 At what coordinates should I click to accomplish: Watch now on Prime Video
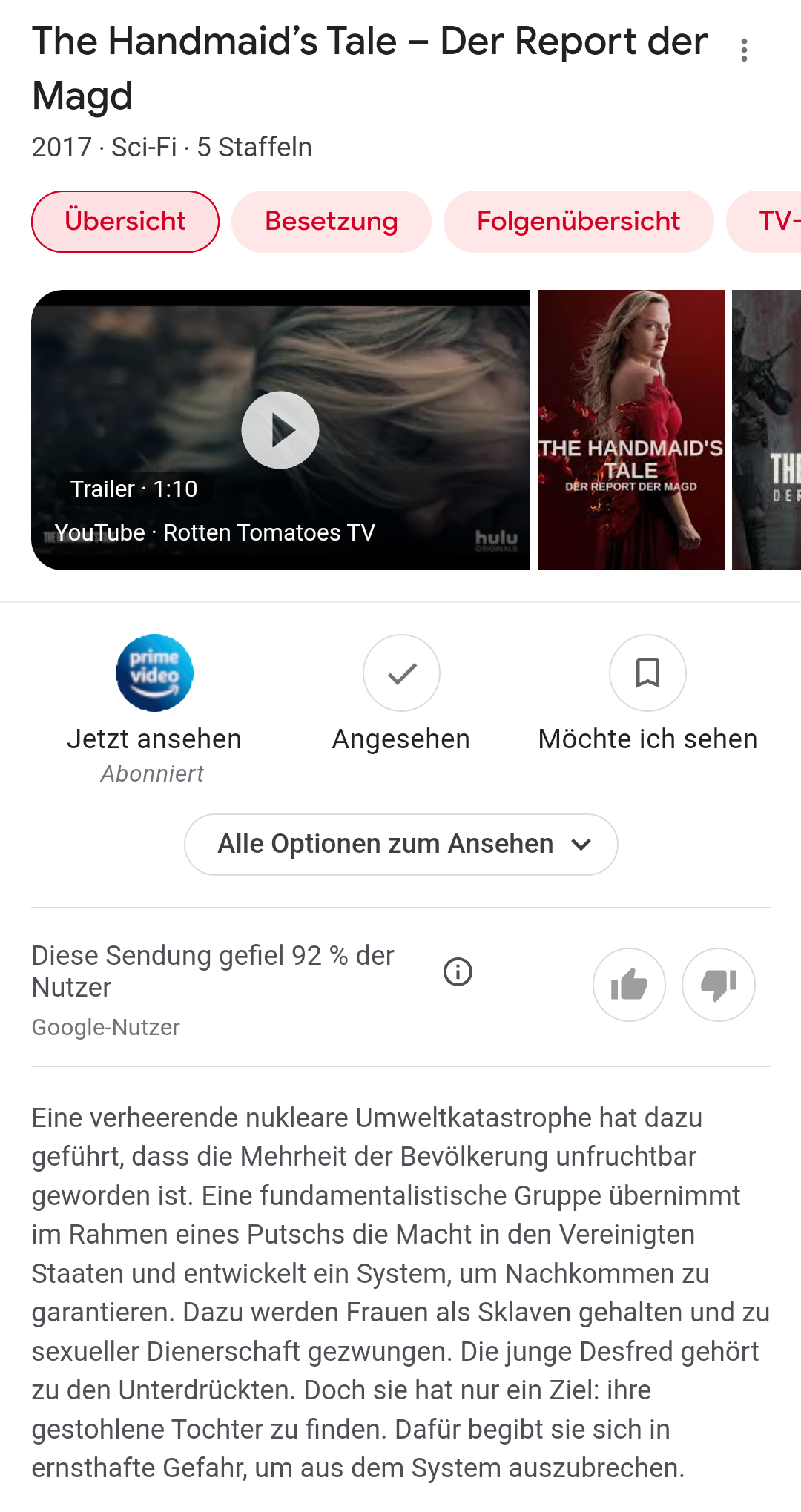tap(154, 673)
